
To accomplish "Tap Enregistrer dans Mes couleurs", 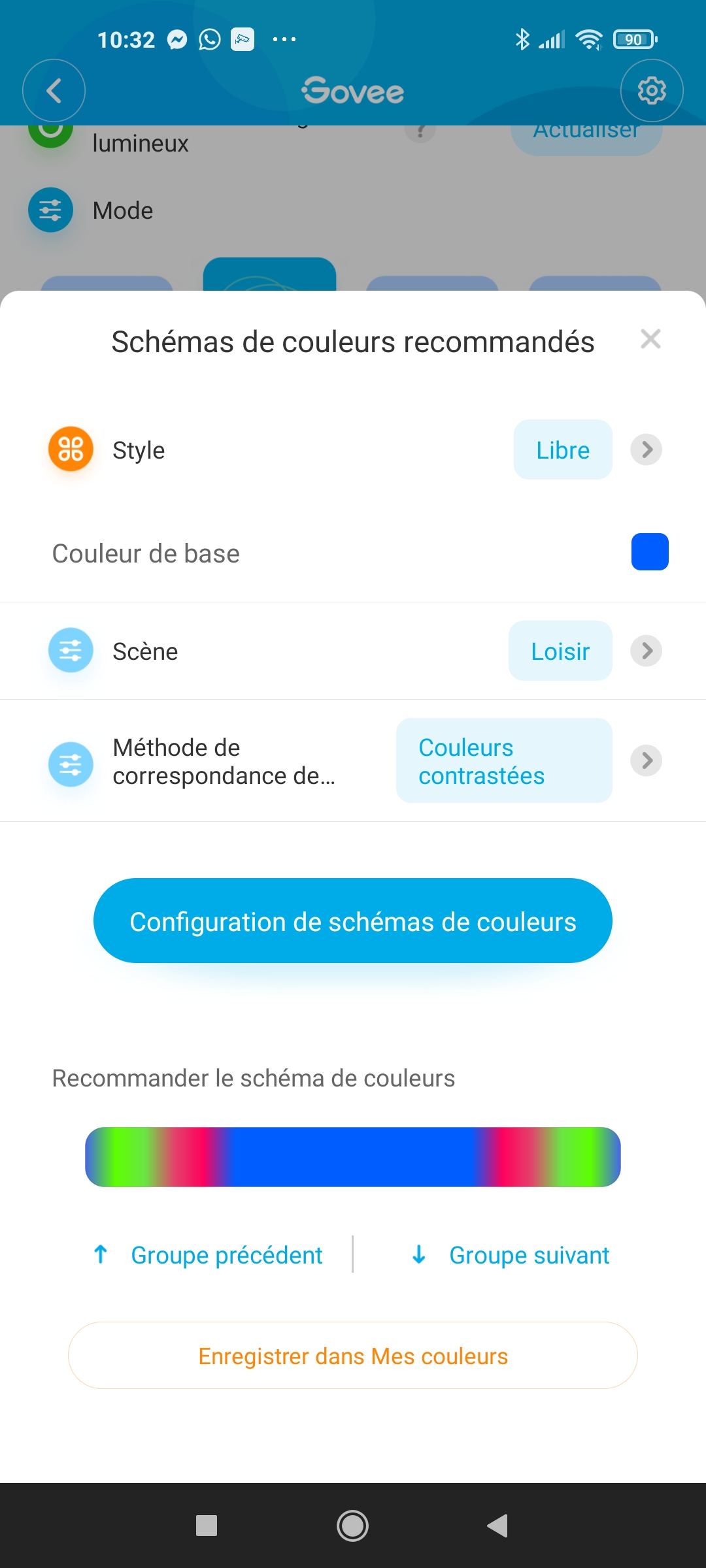I will tap(353, 1356).
